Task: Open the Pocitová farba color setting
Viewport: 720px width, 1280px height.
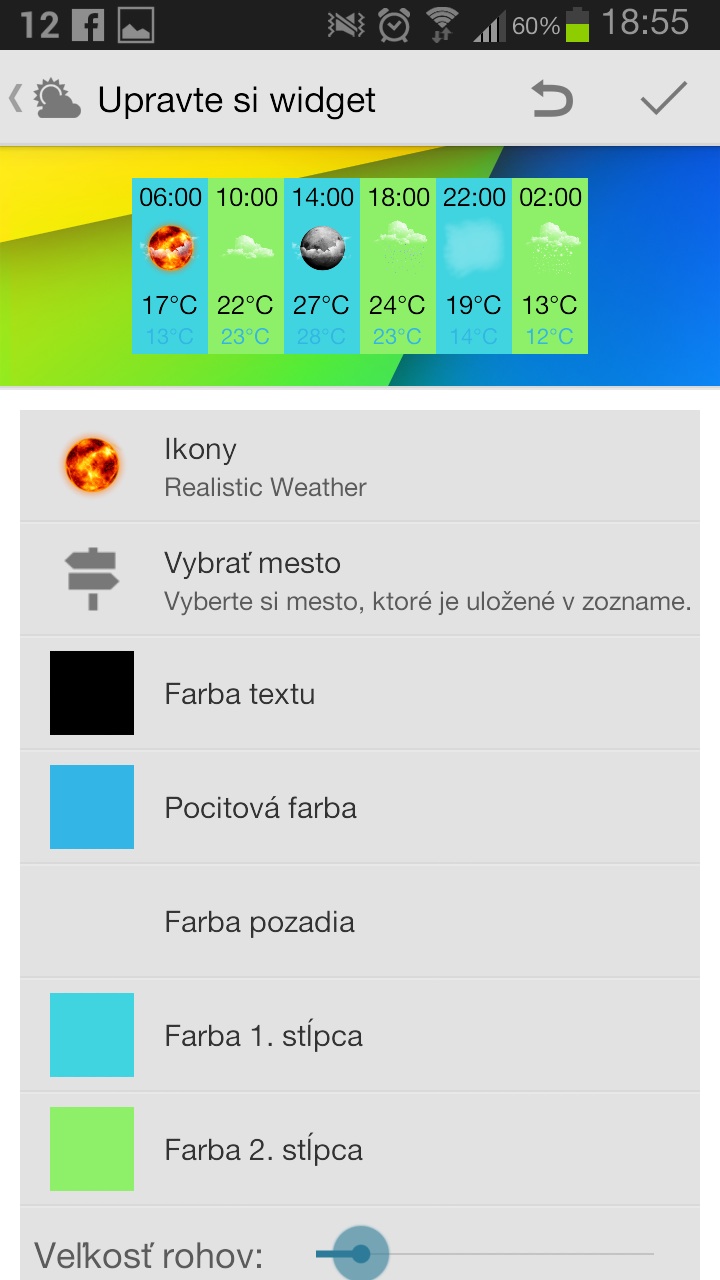Action: [x=360, y=807]
